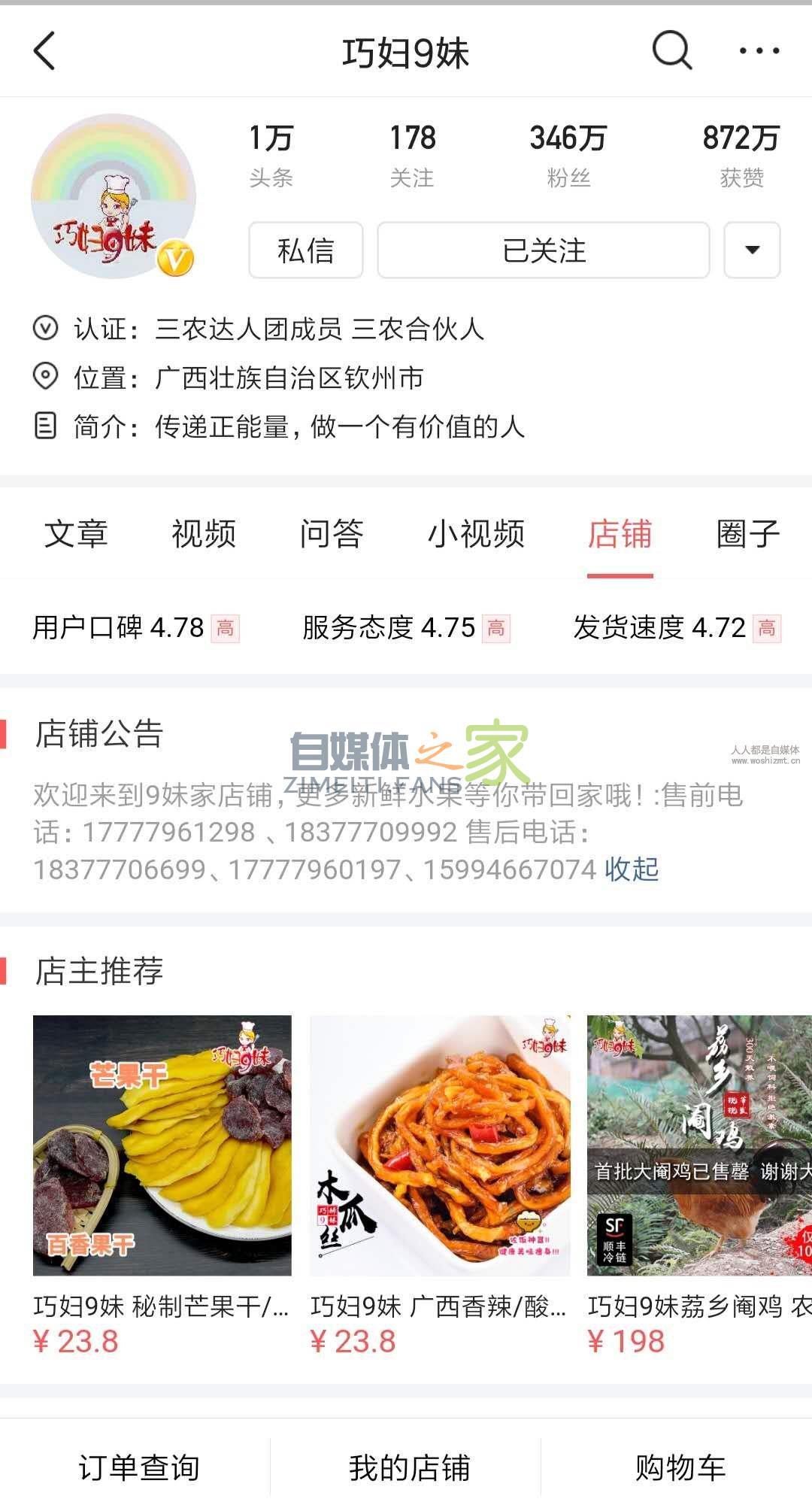Click the certification checkmark icon beside 认证
812x1511 pixels.
tap(47, 327)
